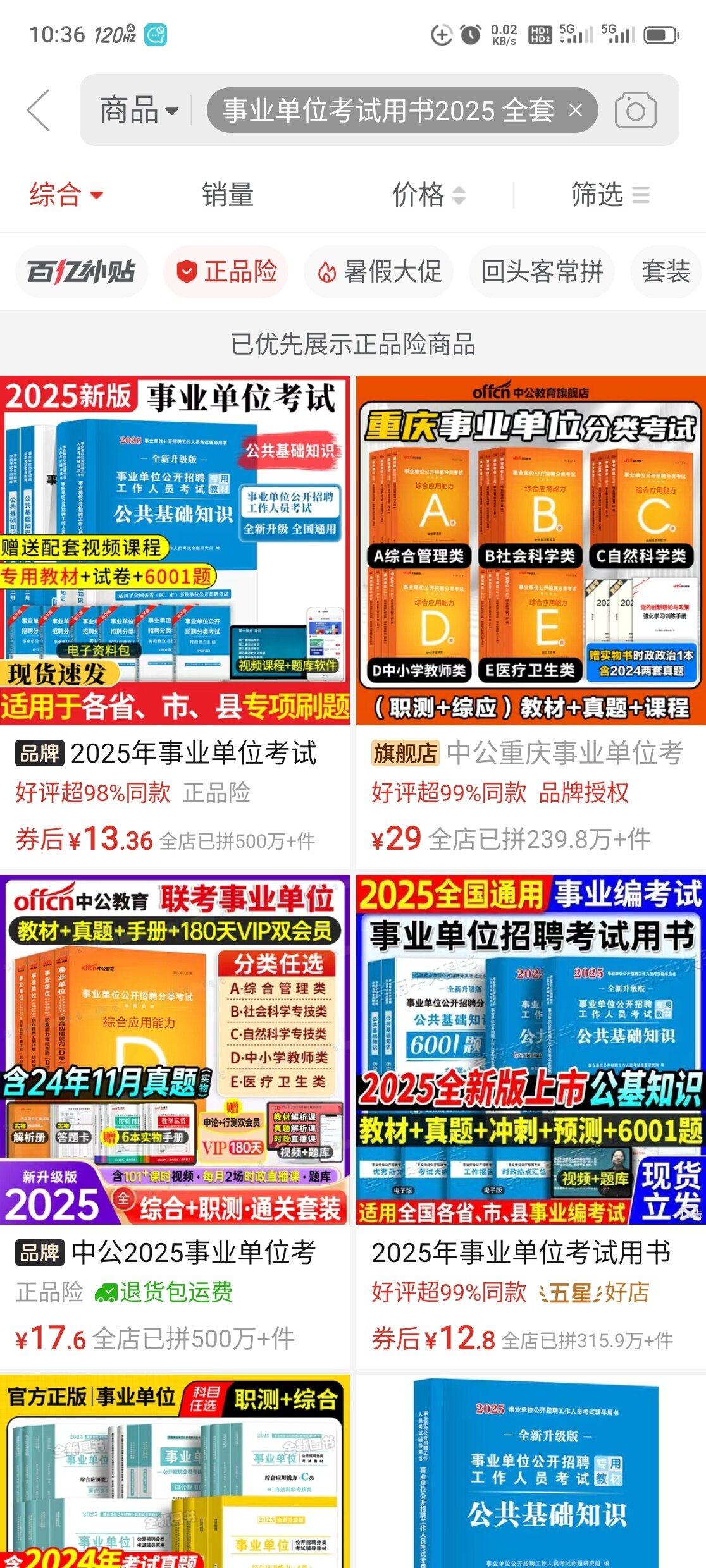Expand the 综合 sorting options
This screenshot has height=1568, width=706.
pyautogui.click(x=66, y=195)
